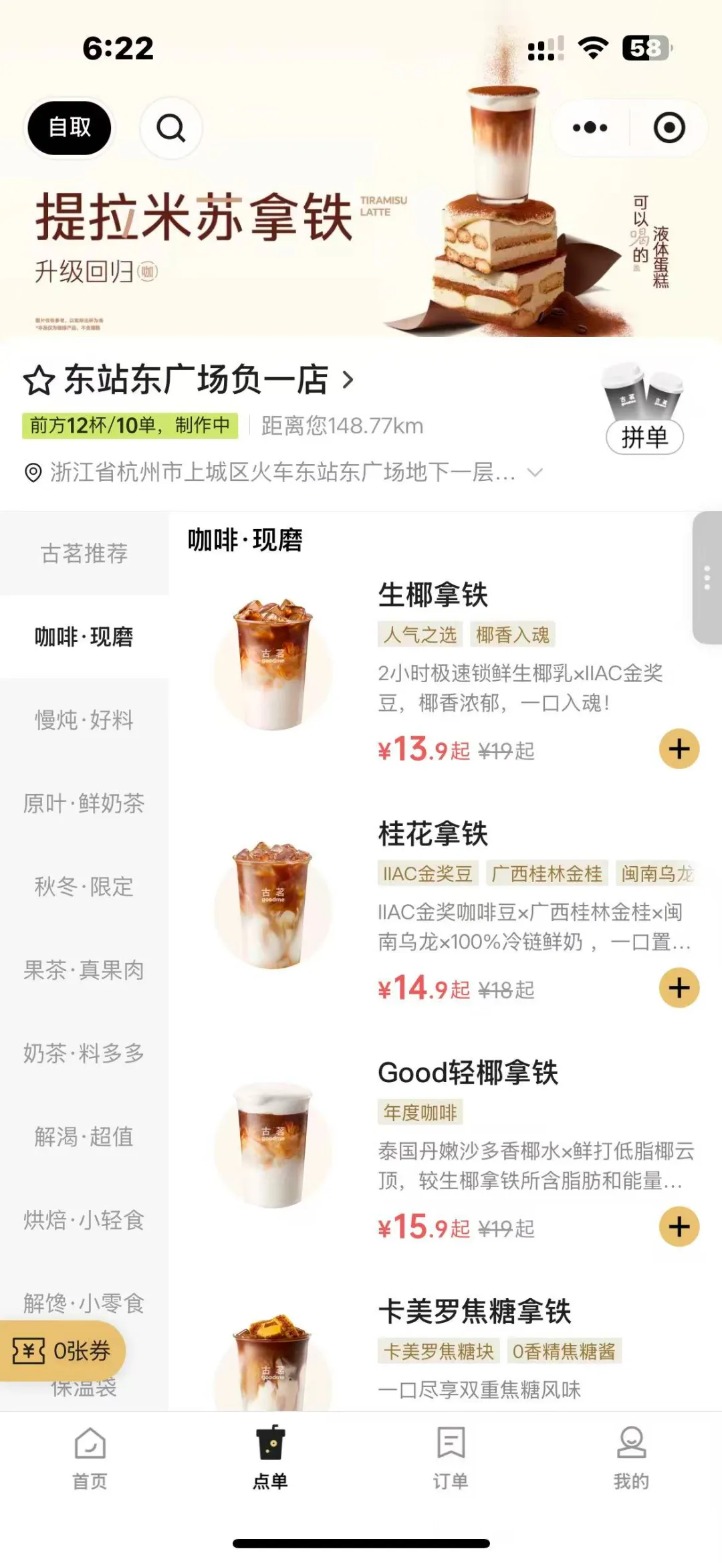Select the 原叶·鲜奶茶 category tab

pyautogui.click(x=84, y=803)
